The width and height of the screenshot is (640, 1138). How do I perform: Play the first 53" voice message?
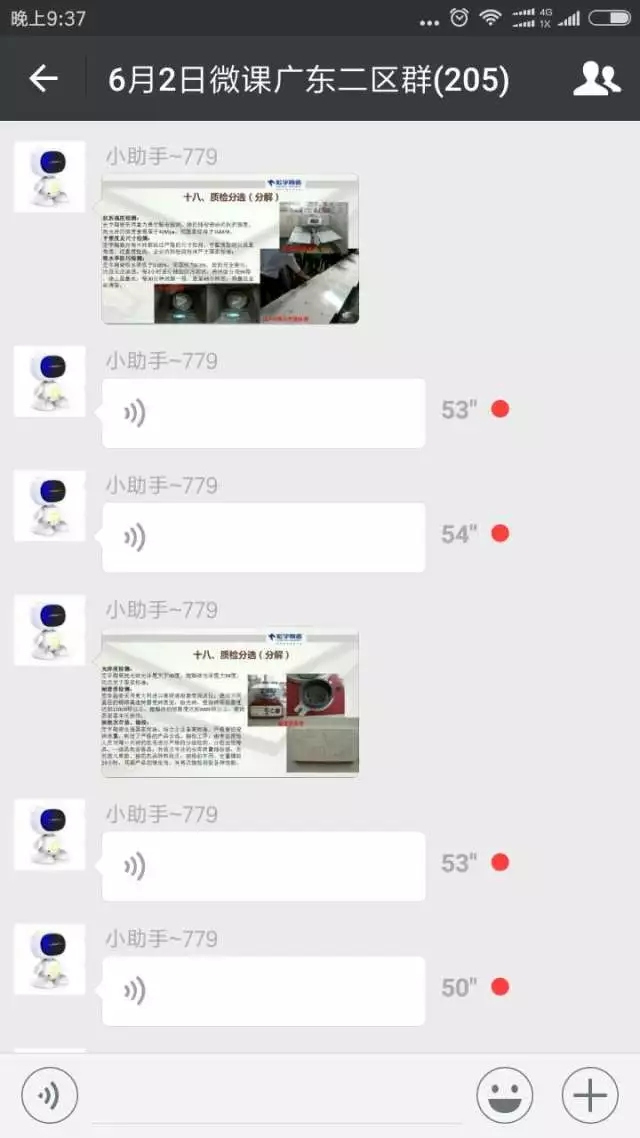[263, 412]
